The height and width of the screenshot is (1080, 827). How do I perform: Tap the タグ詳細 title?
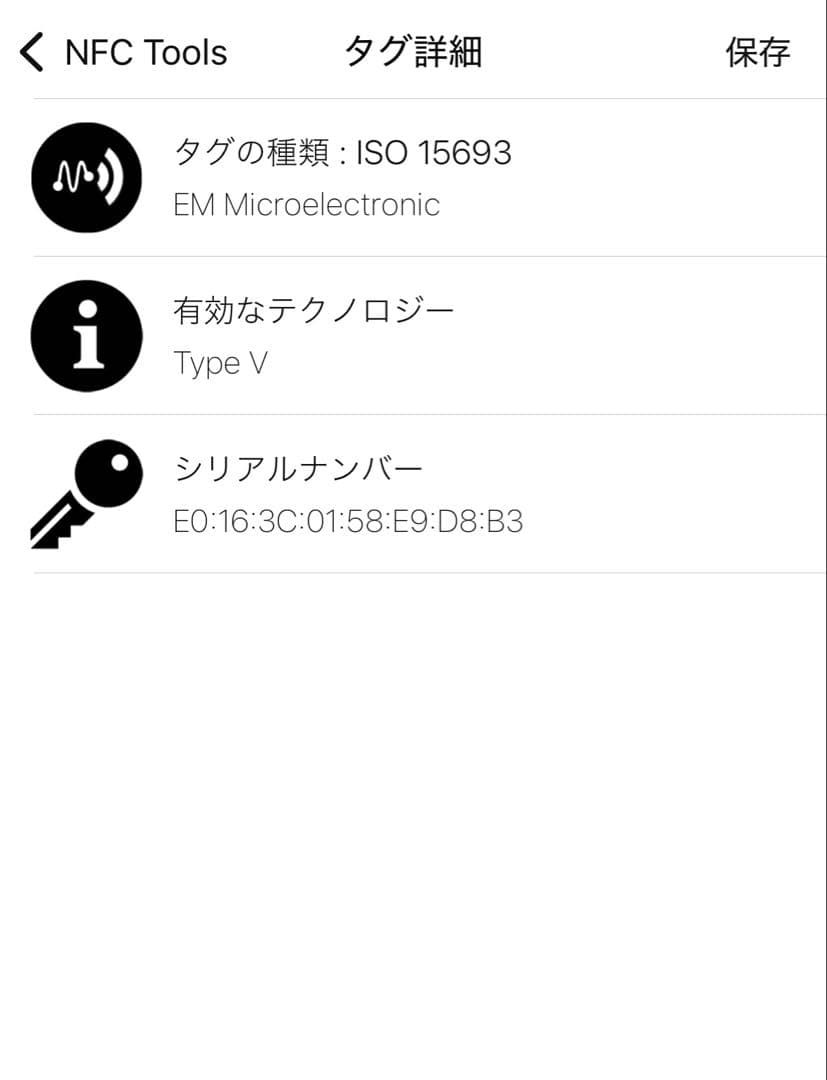[x=414, y=51]
